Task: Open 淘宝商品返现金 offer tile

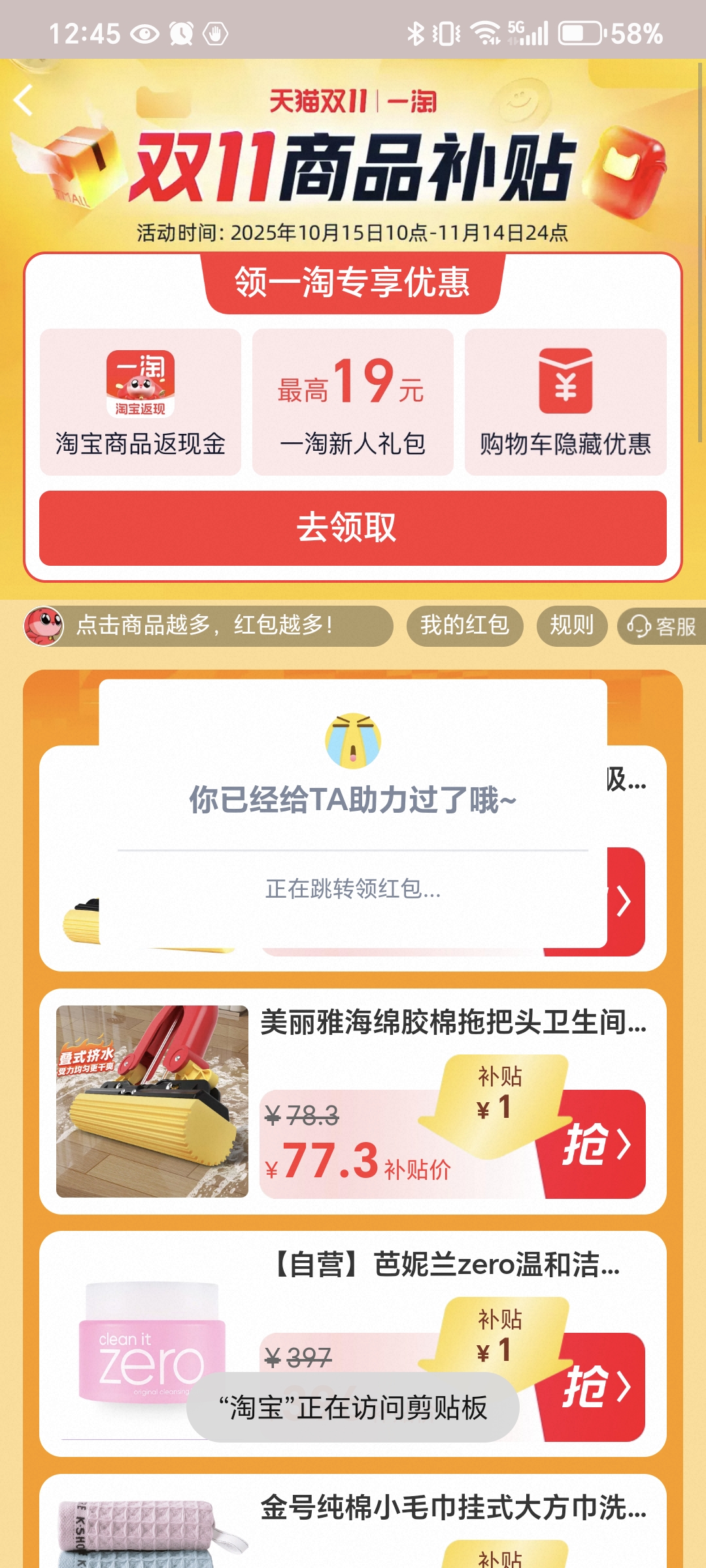Action: (141, 402)
